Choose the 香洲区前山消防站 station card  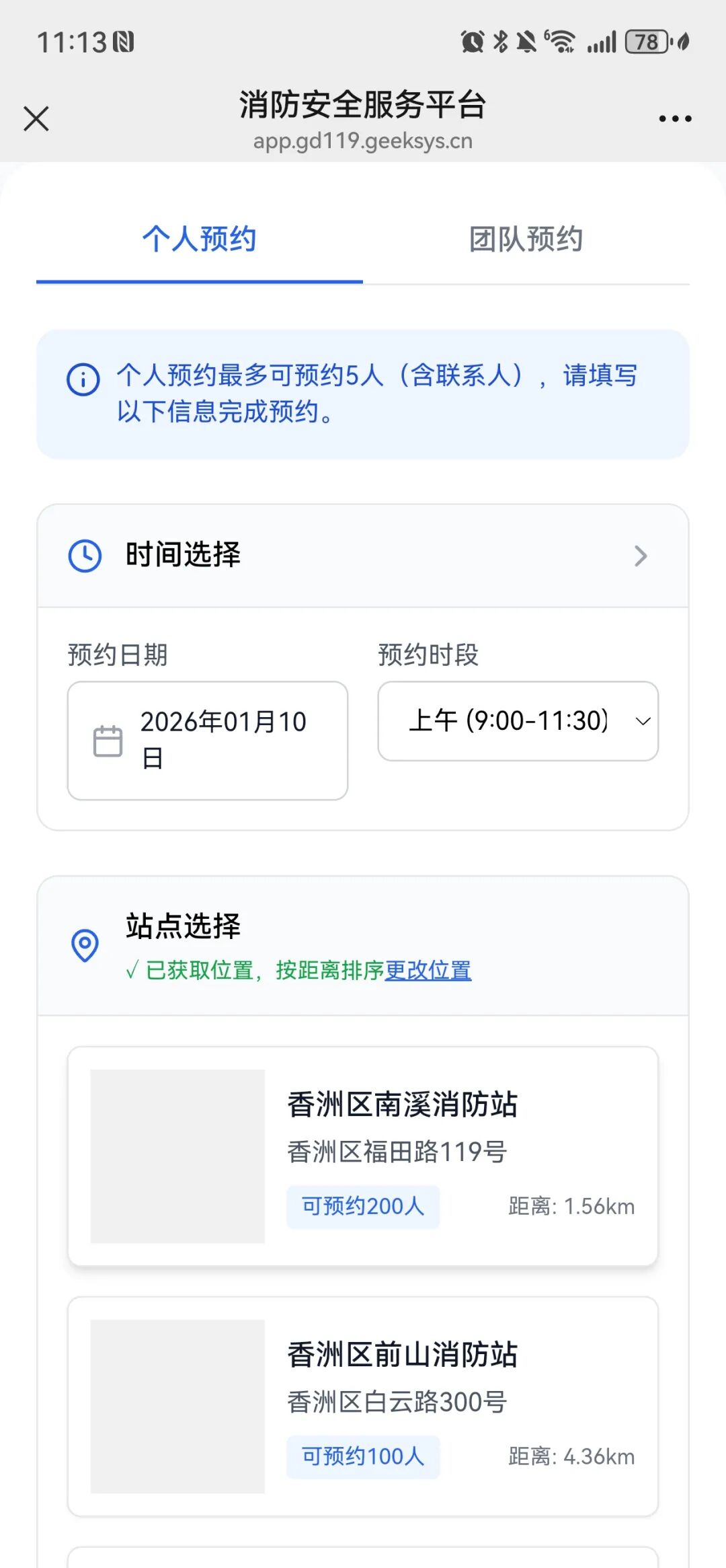coord(363,1407)
